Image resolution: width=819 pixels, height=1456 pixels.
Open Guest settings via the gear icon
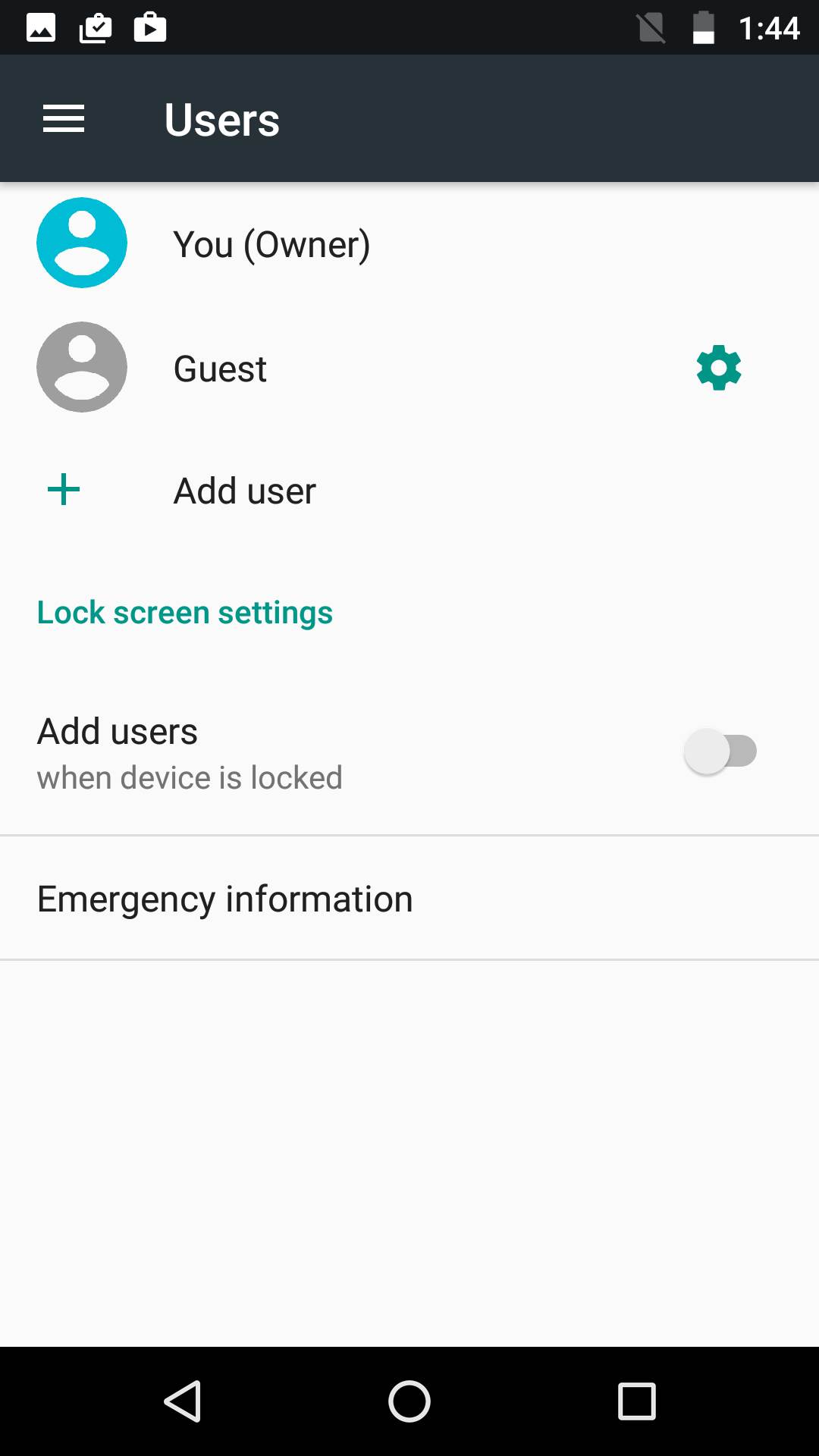[x=717, y=368]
